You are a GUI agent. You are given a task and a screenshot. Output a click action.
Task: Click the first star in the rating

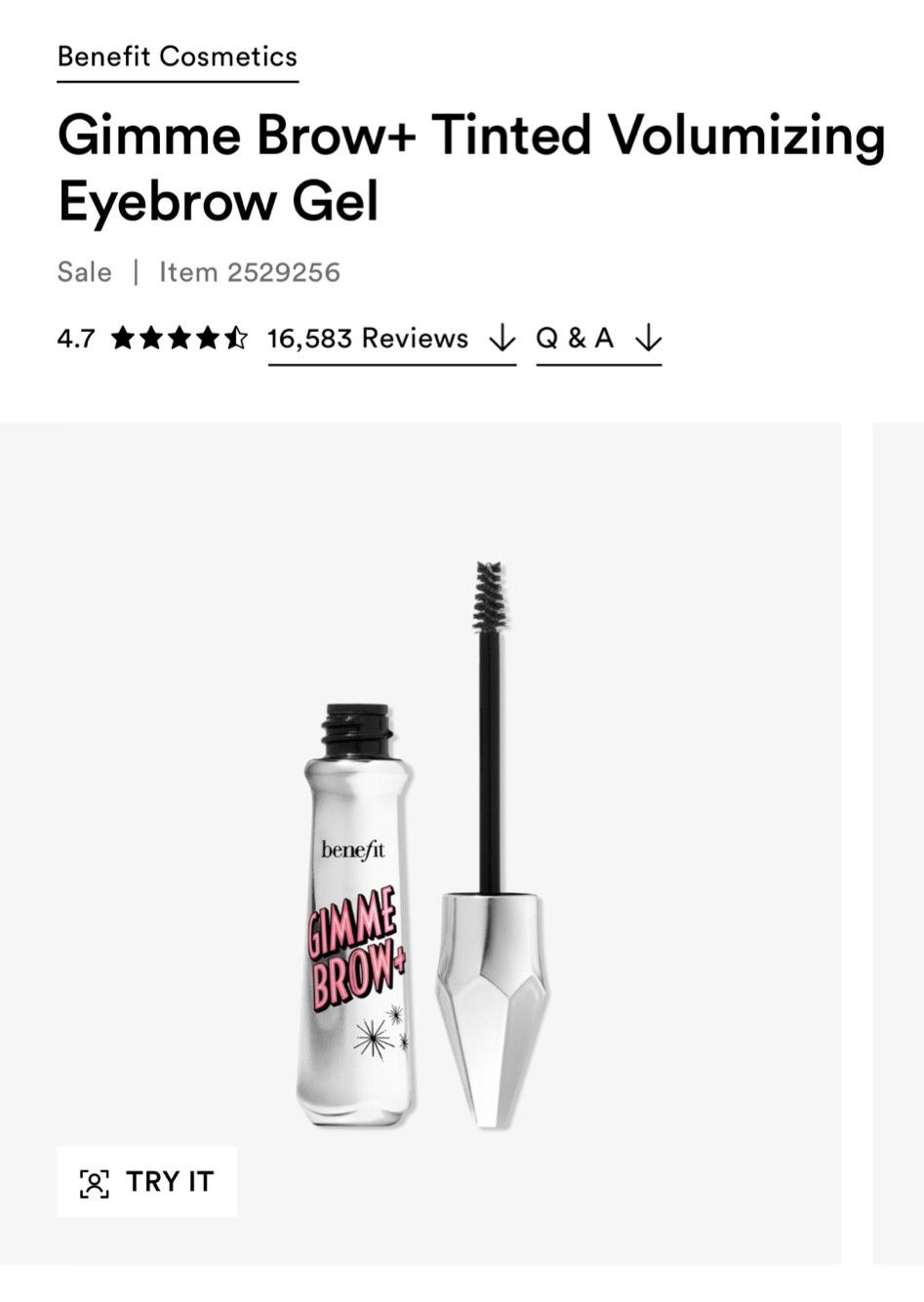(123, 337)
